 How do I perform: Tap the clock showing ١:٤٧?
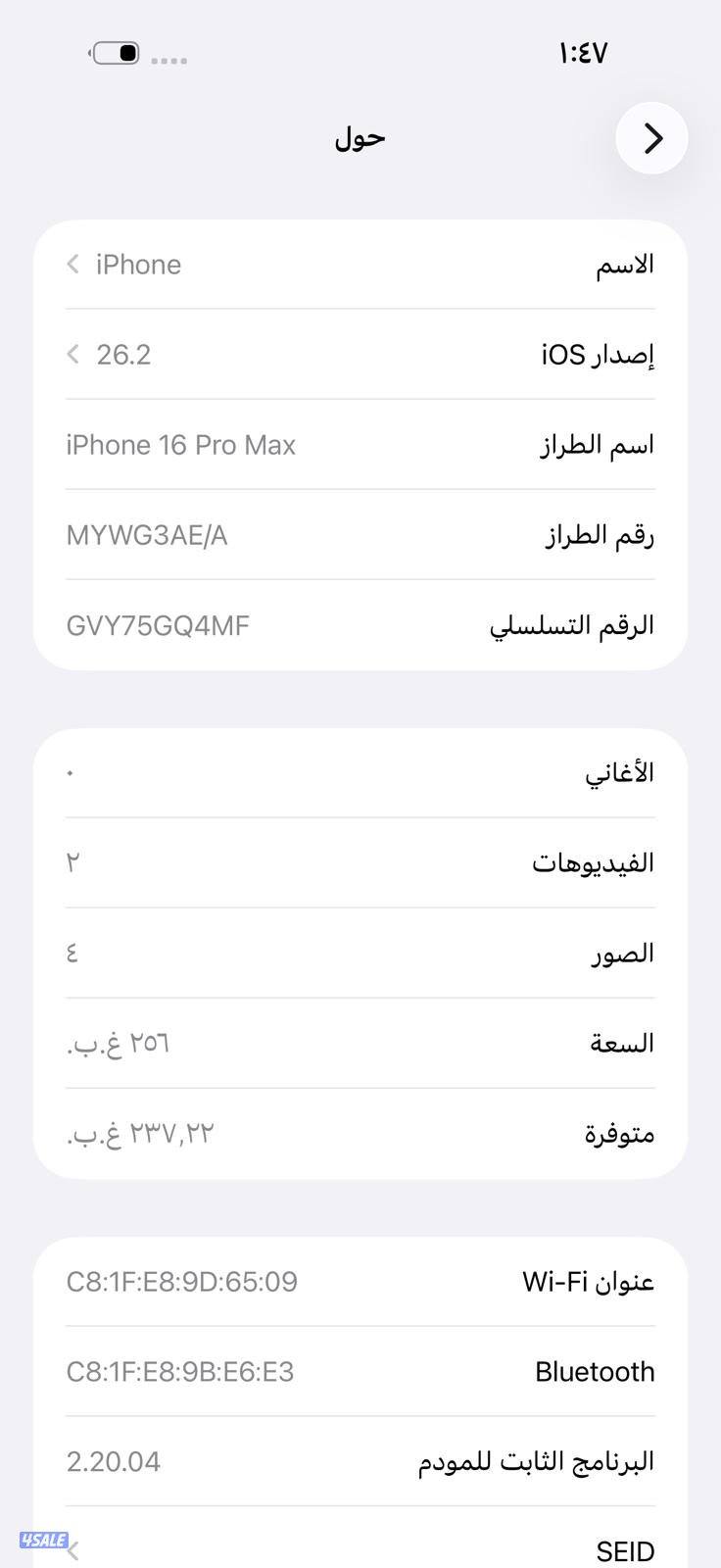tap(583, 52)
